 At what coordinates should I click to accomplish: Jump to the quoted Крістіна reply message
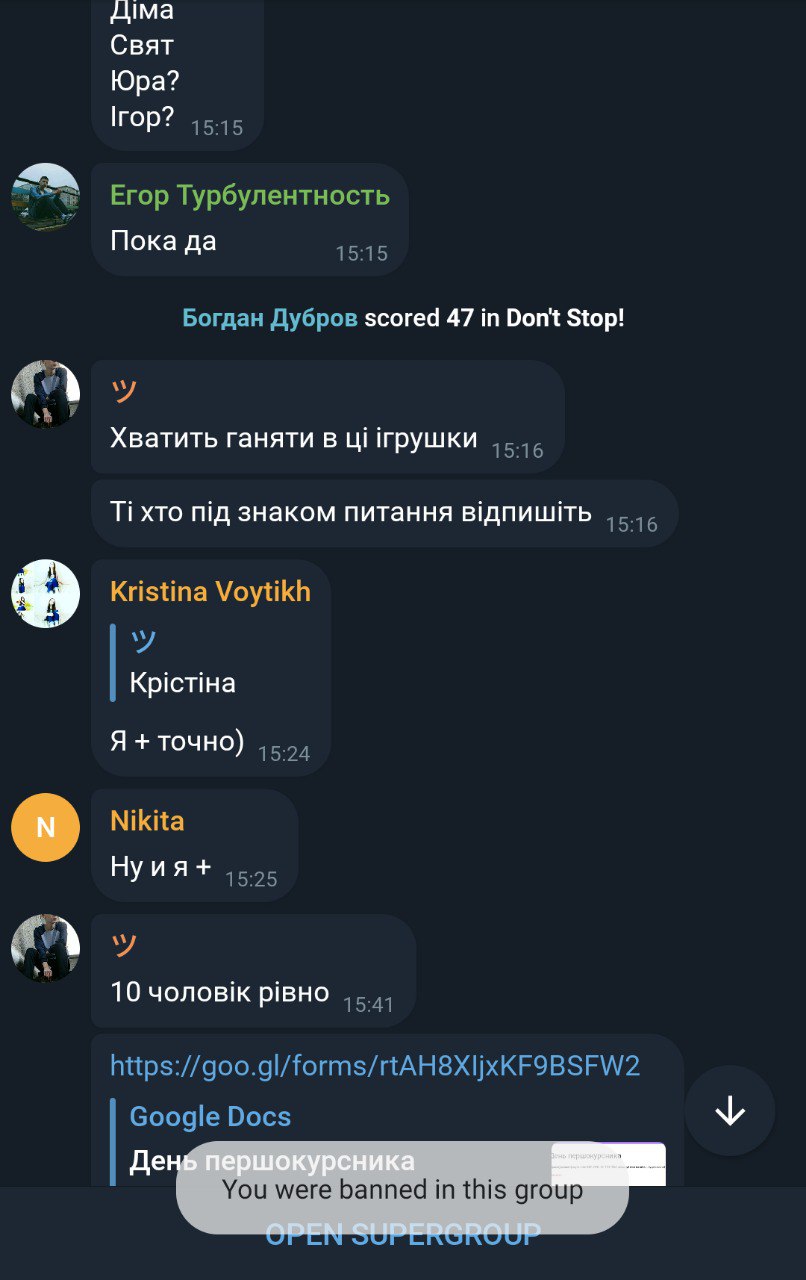click(x=183, y=662)
